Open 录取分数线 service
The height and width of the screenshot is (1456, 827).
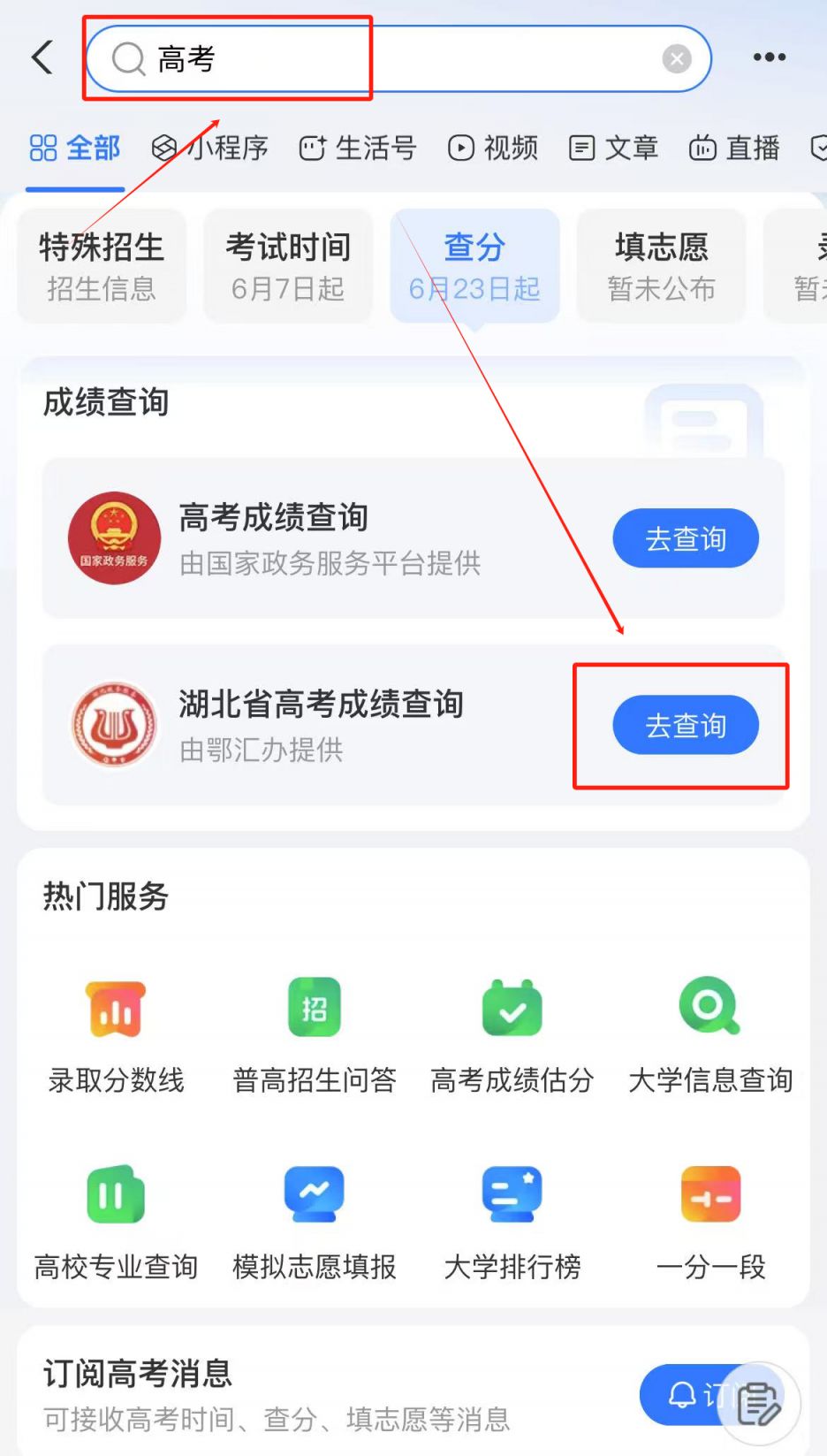116,1036
